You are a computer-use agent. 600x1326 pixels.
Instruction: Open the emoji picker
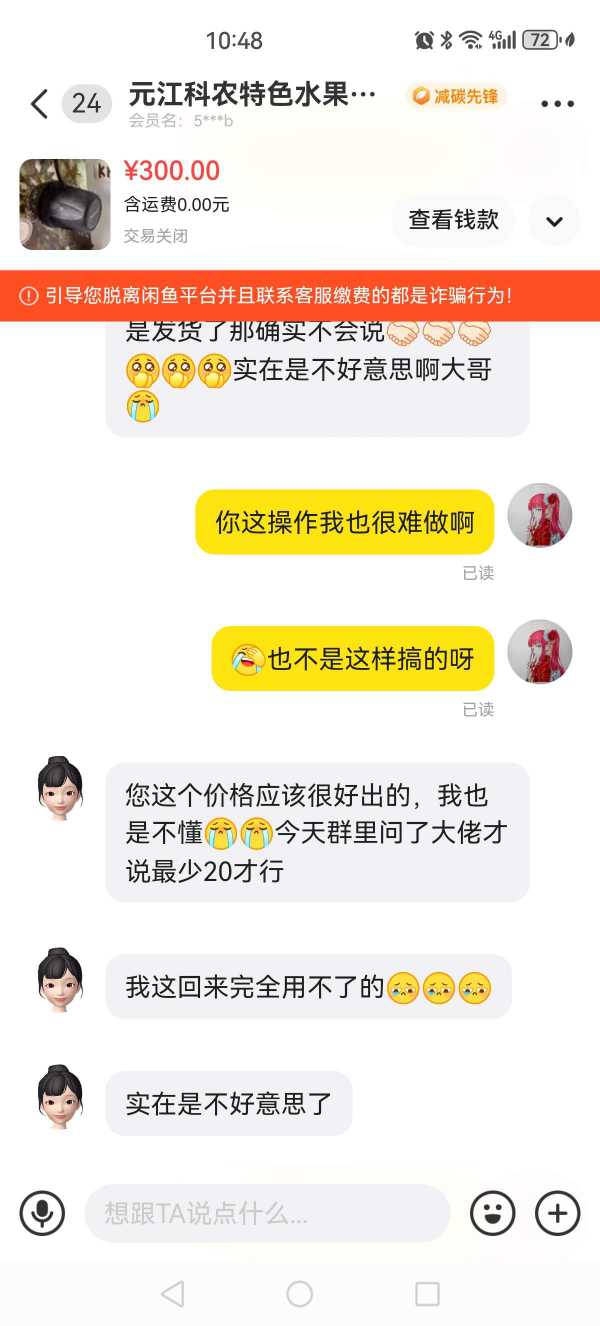point(492,1214)
